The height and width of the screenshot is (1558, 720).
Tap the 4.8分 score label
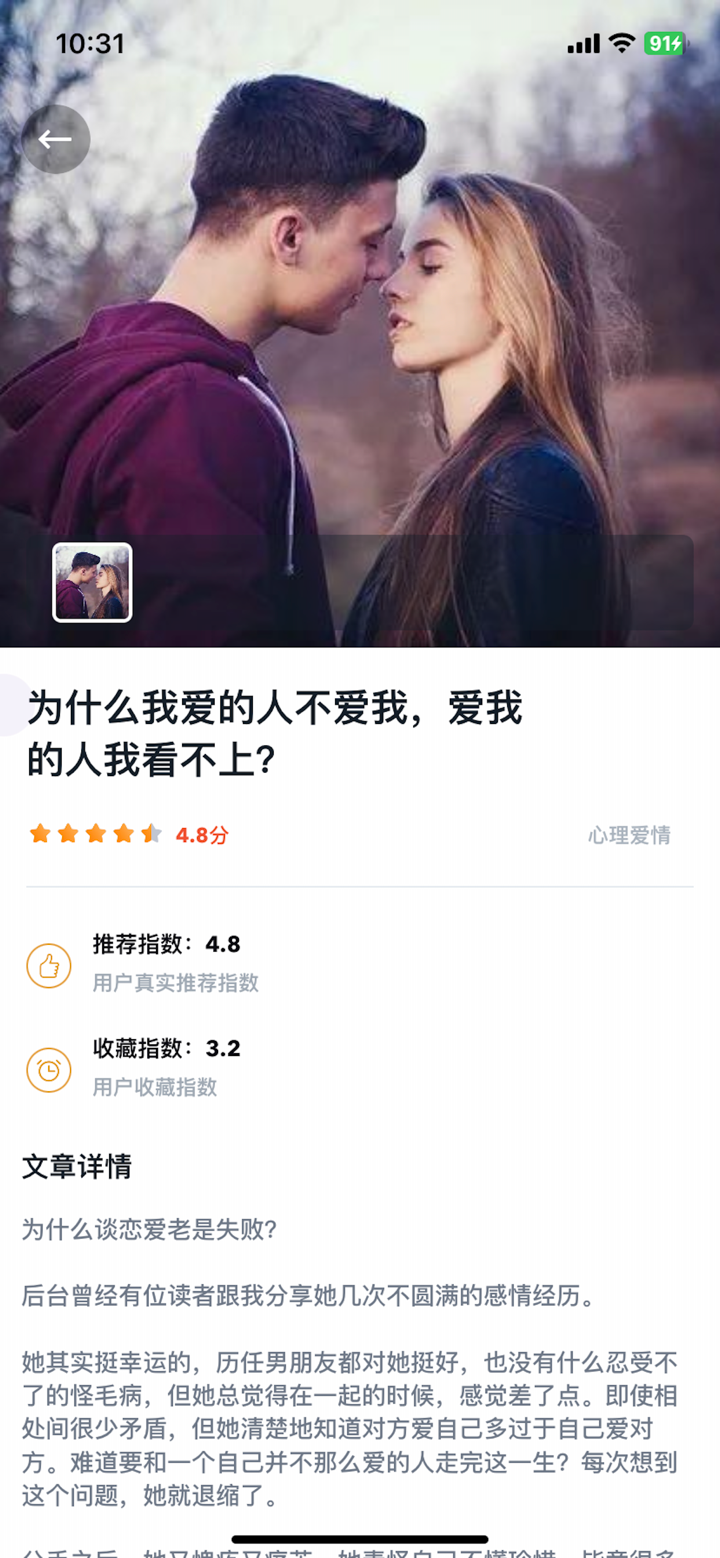(x=201, y=835)
